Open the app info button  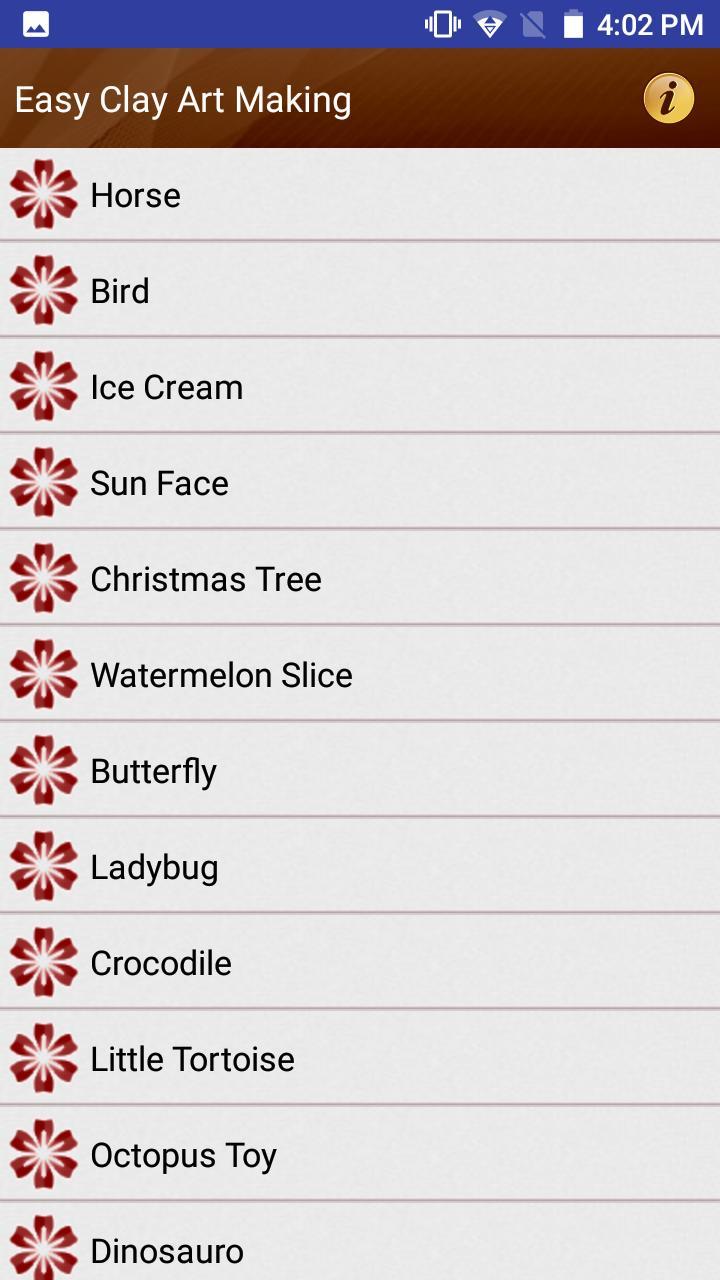668,98
